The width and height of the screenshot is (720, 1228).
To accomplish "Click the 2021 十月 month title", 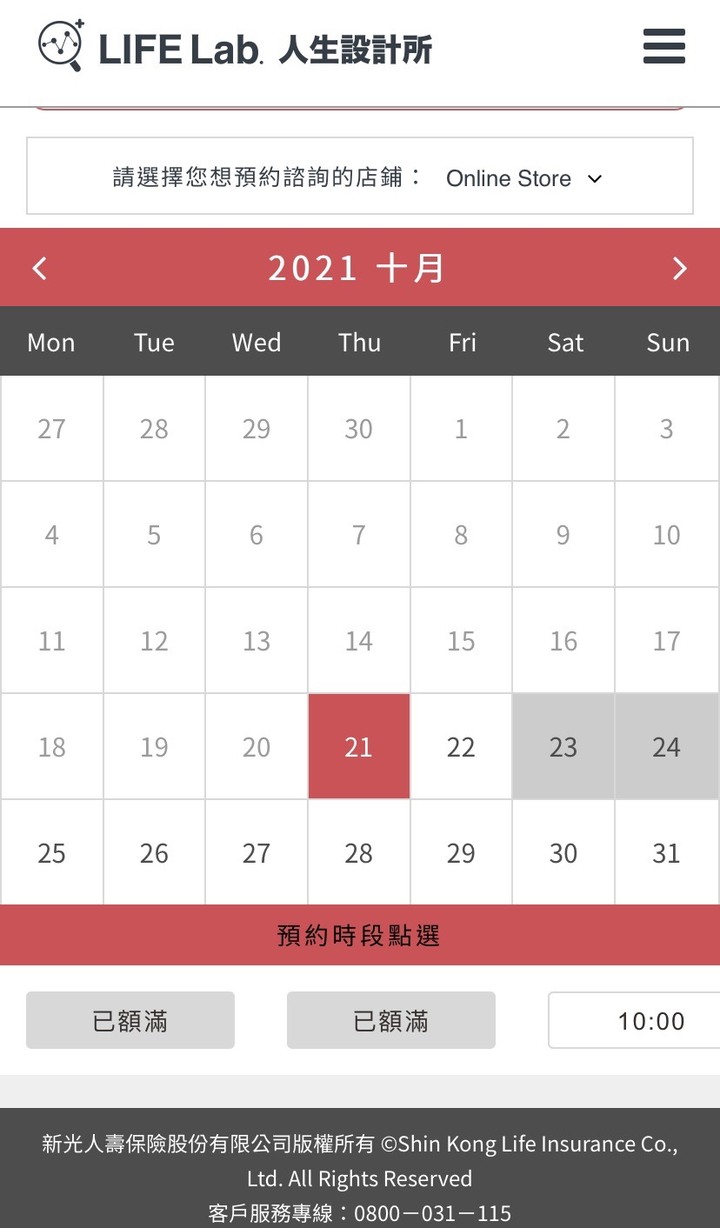I will click(x=358, y=268).
